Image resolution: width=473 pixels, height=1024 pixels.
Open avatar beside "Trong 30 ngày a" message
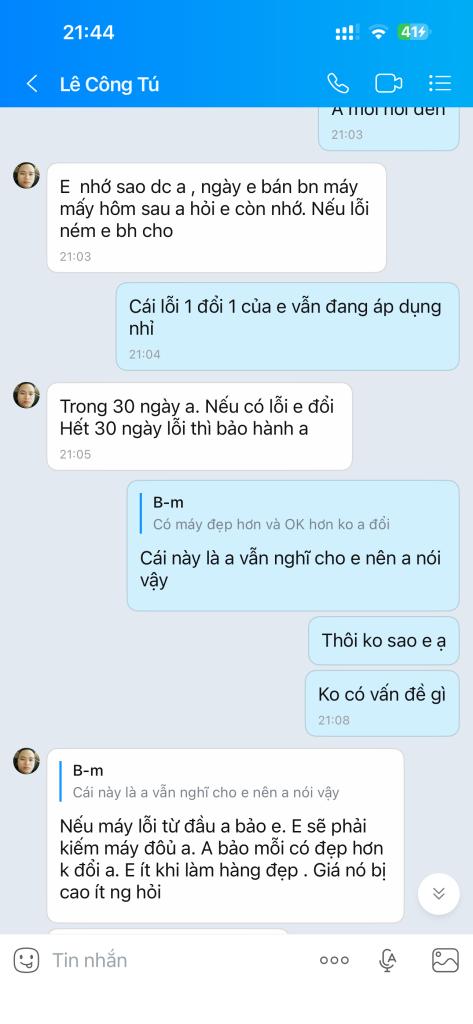pyautogui.click(x=27, y=396)
